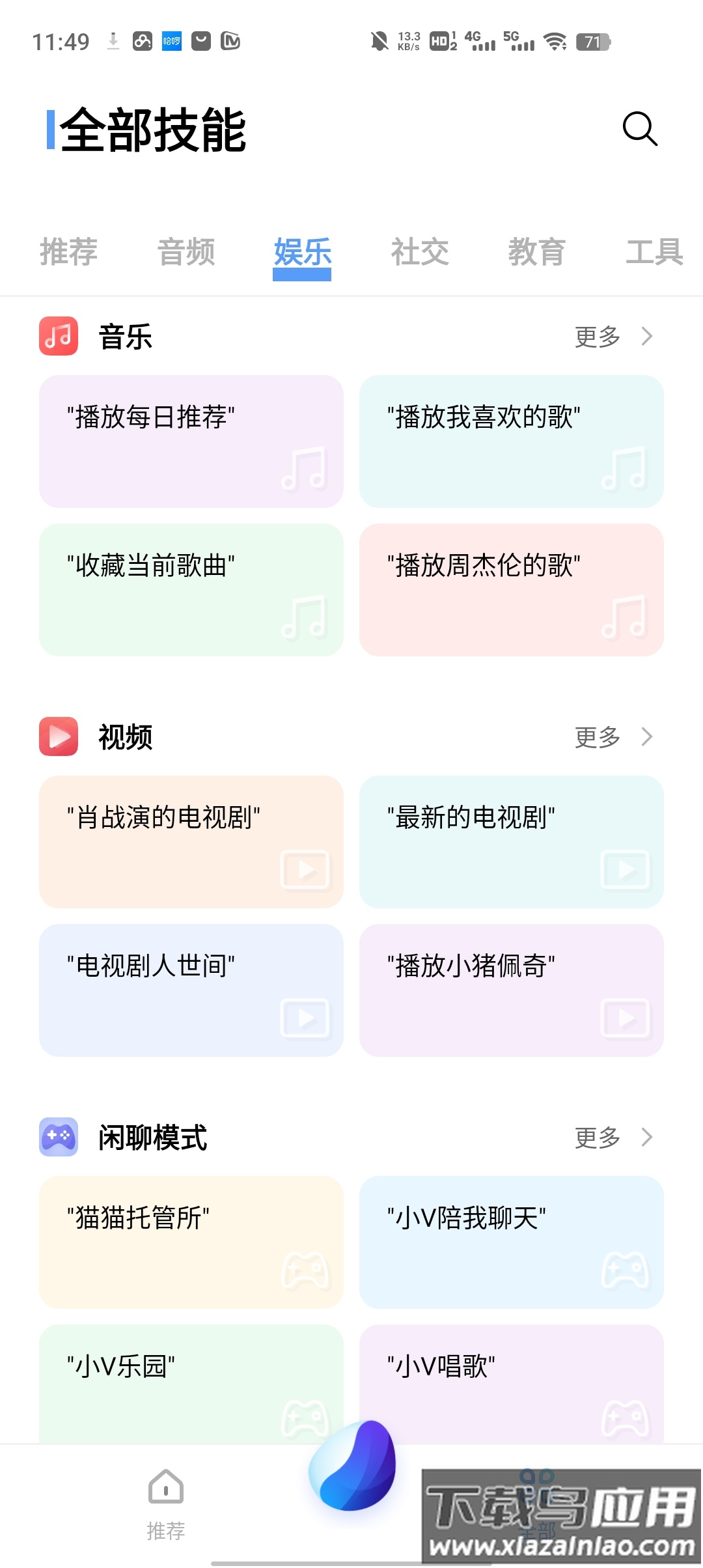Click the red play button icon beside 视频
Viewport: 703px width, 1568px height.
point(58,736)
